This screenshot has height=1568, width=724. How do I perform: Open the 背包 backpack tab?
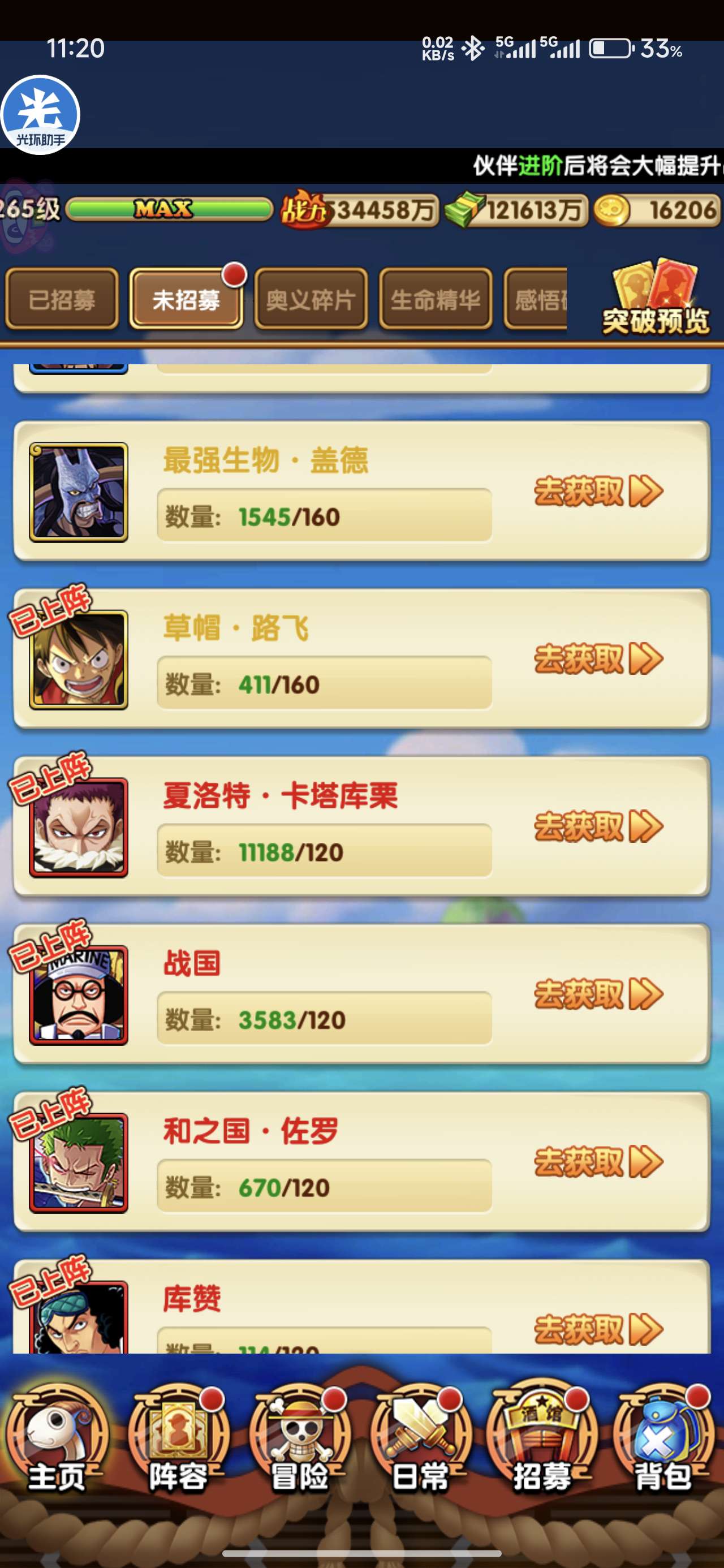[663, 1441]
